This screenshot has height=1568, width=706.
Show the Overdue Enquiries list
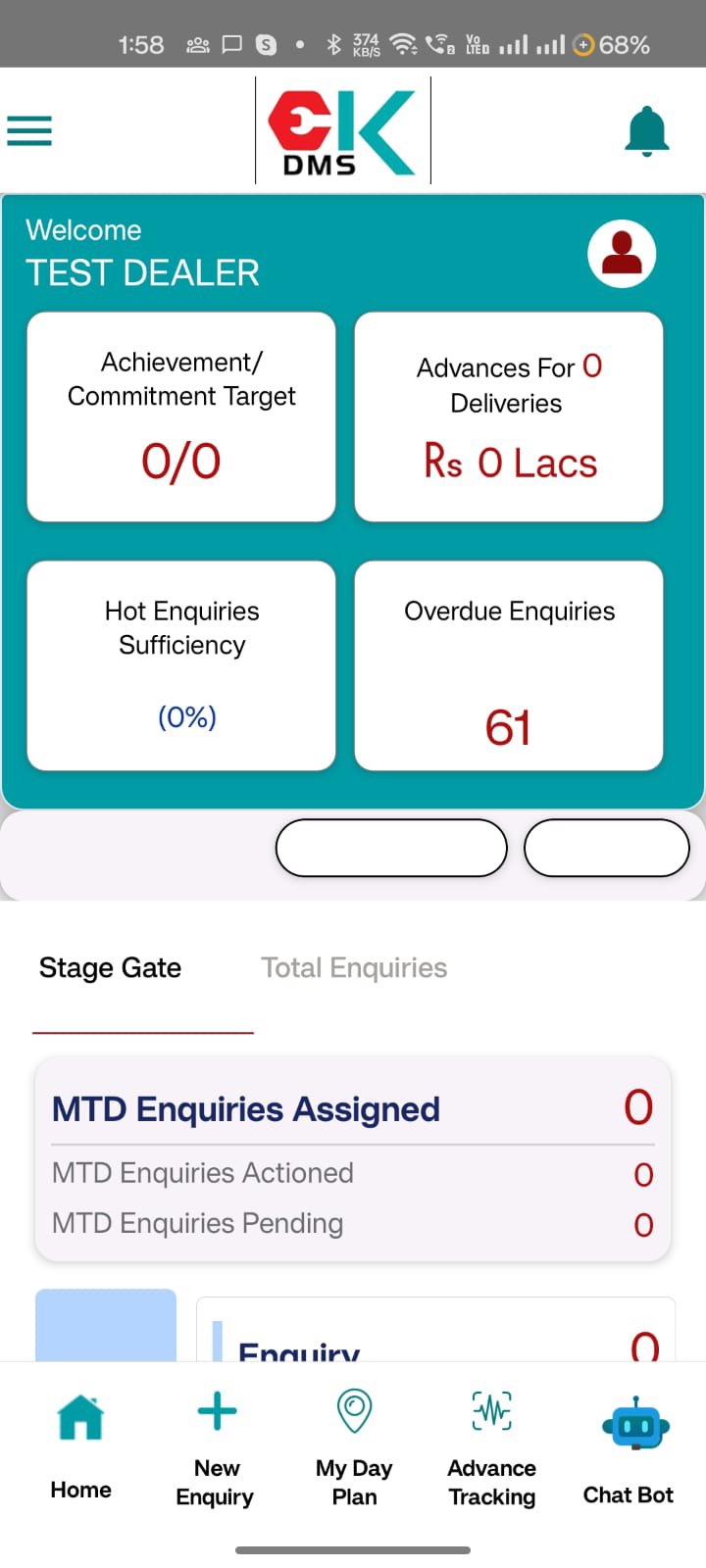tap(508, 665)
